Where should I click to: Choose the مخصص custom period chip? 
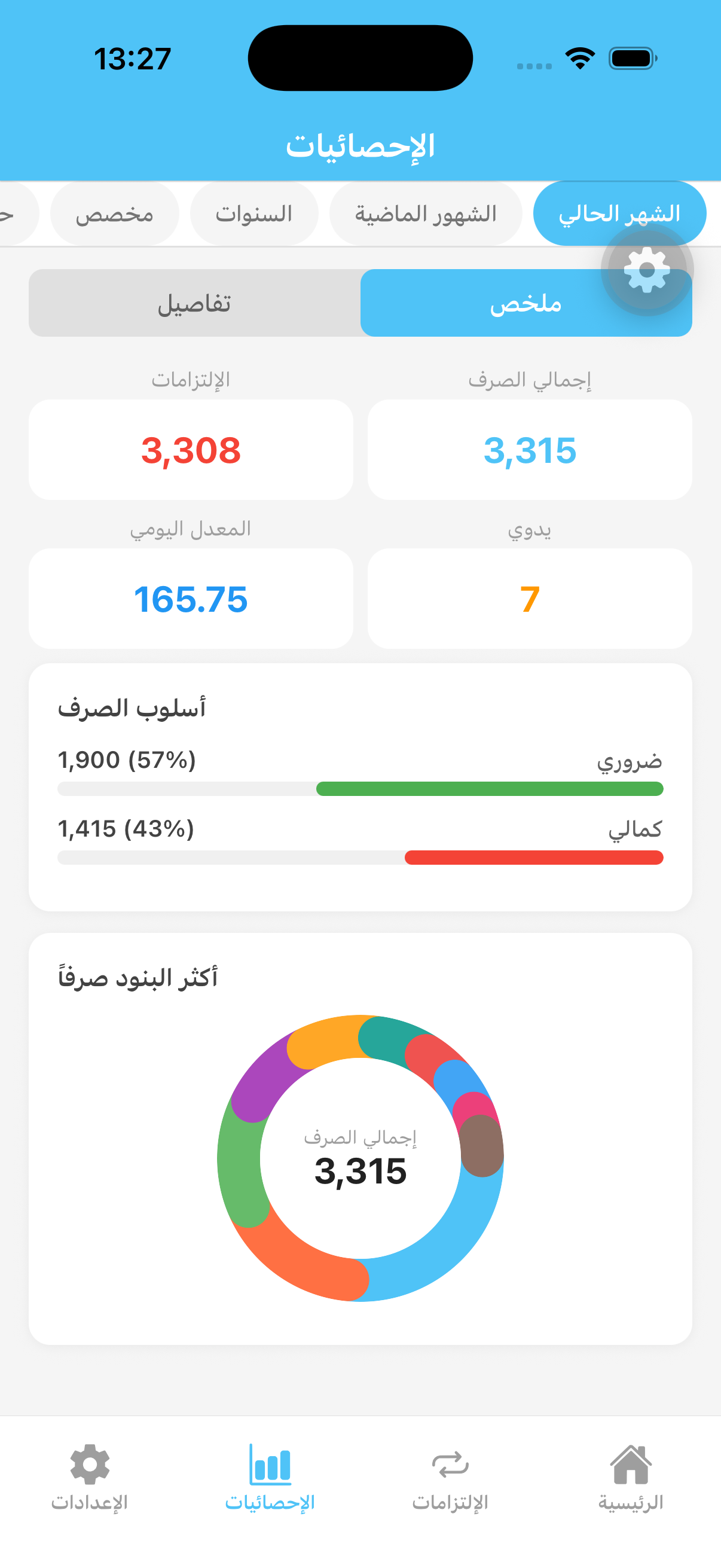(x=114, y=214)
